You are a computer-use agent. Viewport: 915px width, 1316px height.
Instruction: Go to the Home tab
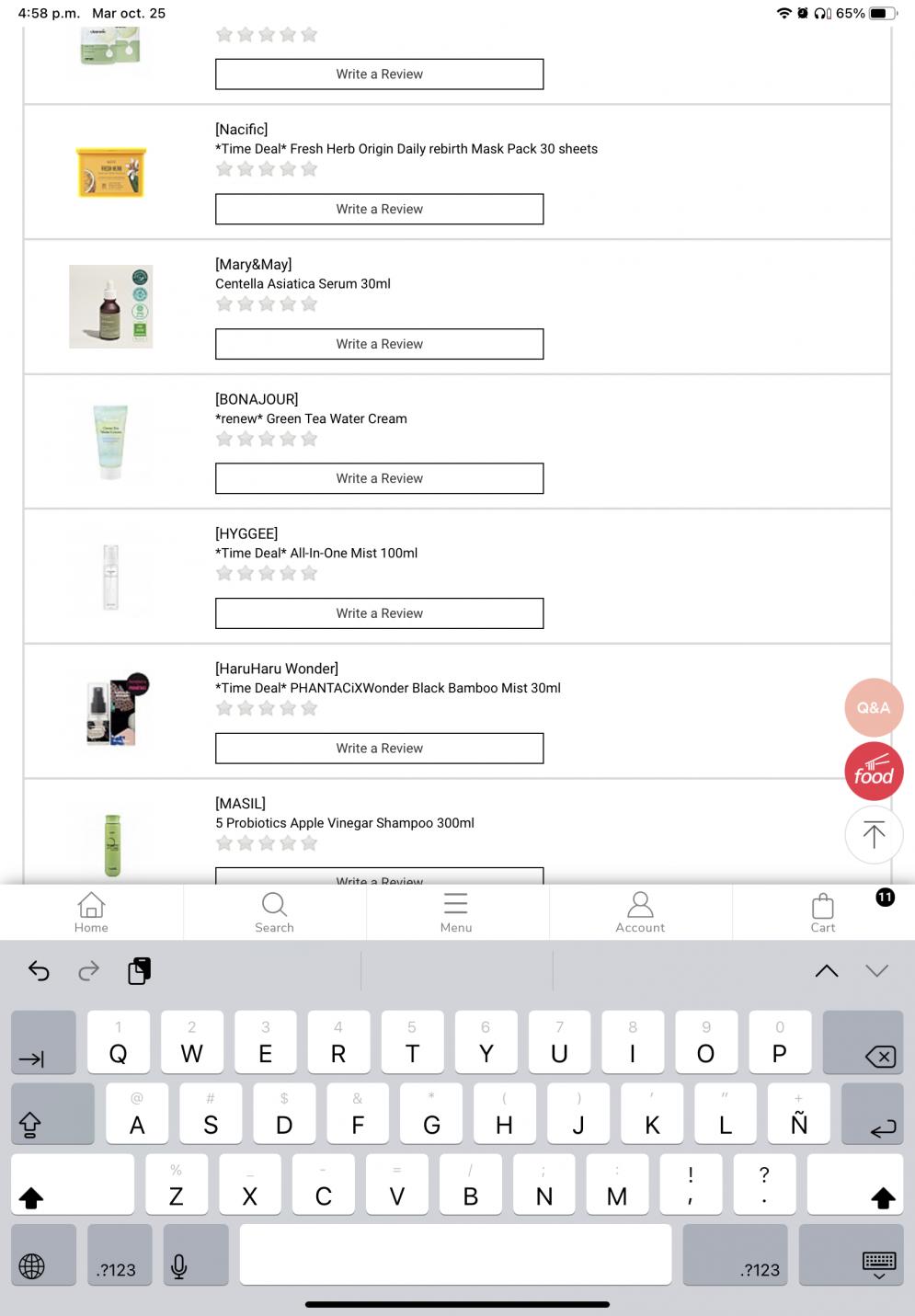(91, 912)
